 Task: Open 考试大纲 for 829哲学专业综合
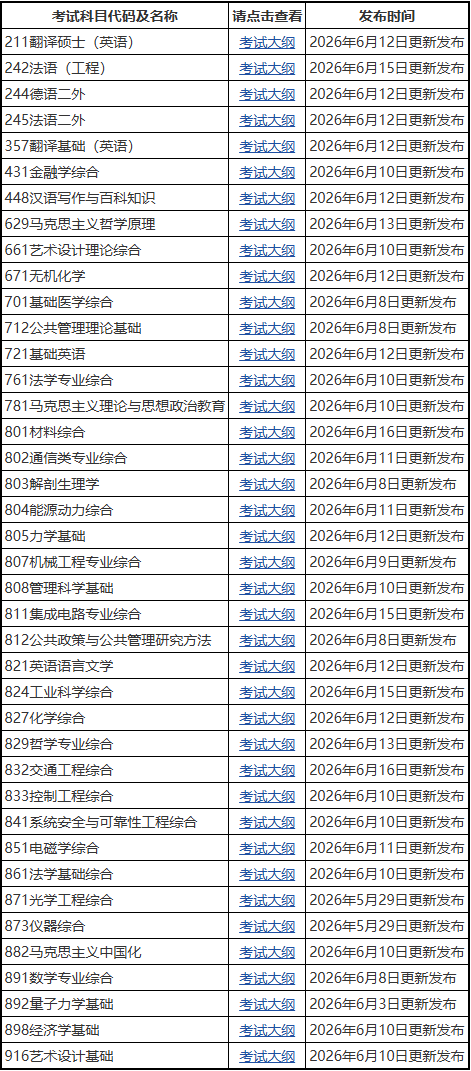(x=267, y=745)
